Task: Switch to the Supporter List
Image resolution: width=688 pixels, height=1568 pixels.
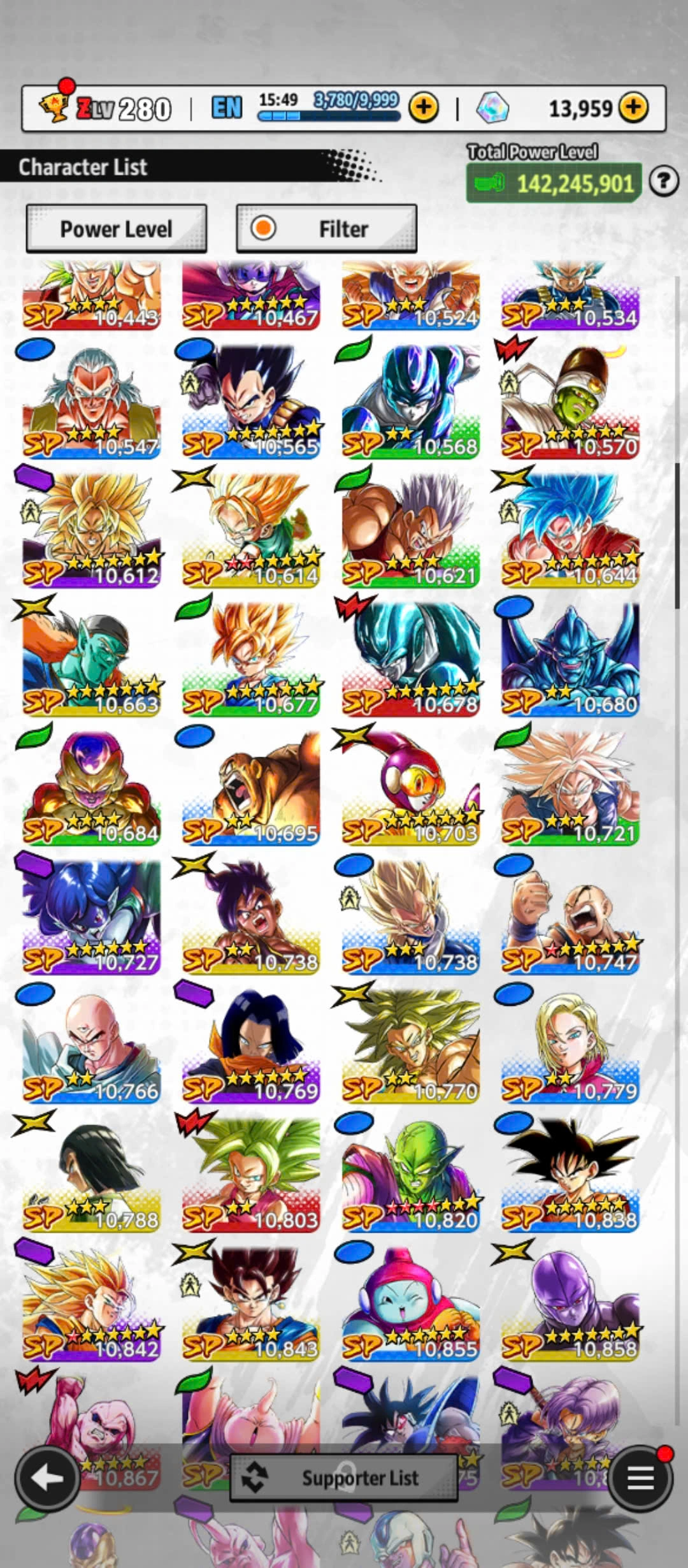Action: coord(344,1477)
